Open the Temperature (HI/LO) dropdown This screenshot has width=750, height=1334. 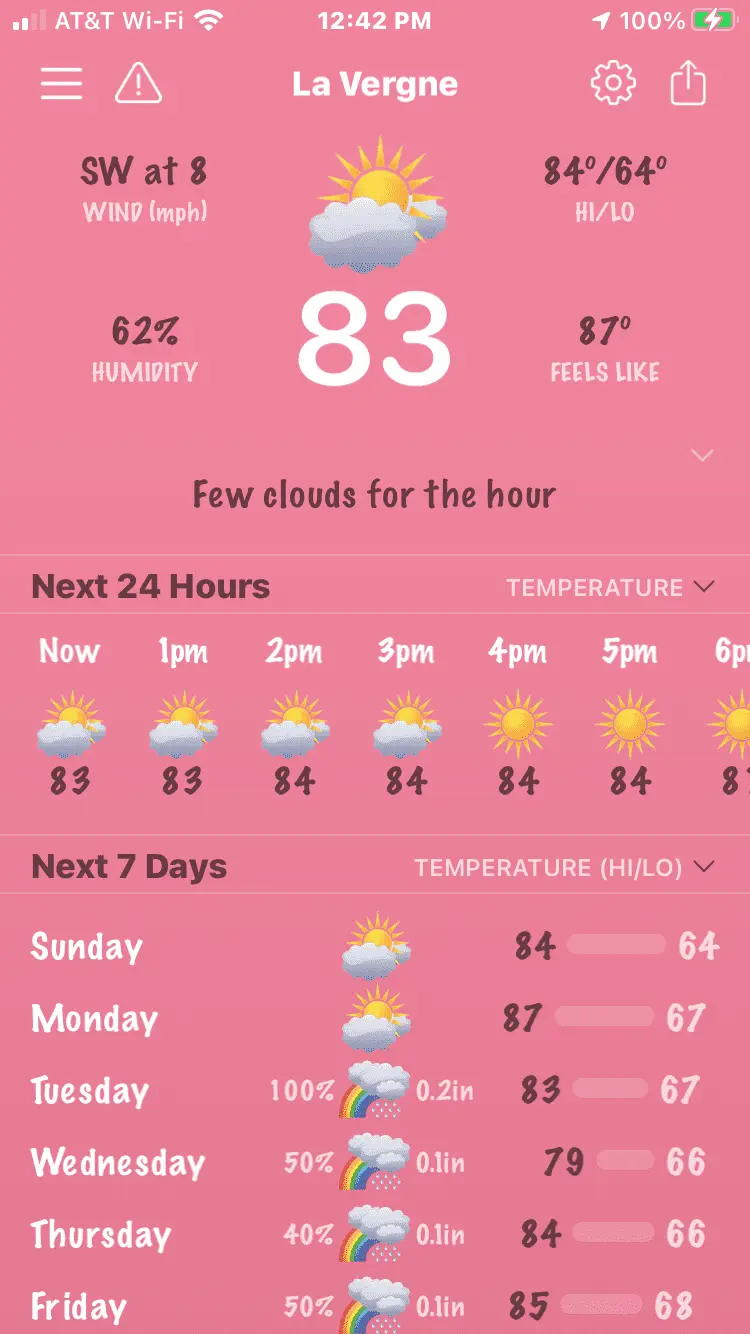pyautogui.click(x=565, y=867)
